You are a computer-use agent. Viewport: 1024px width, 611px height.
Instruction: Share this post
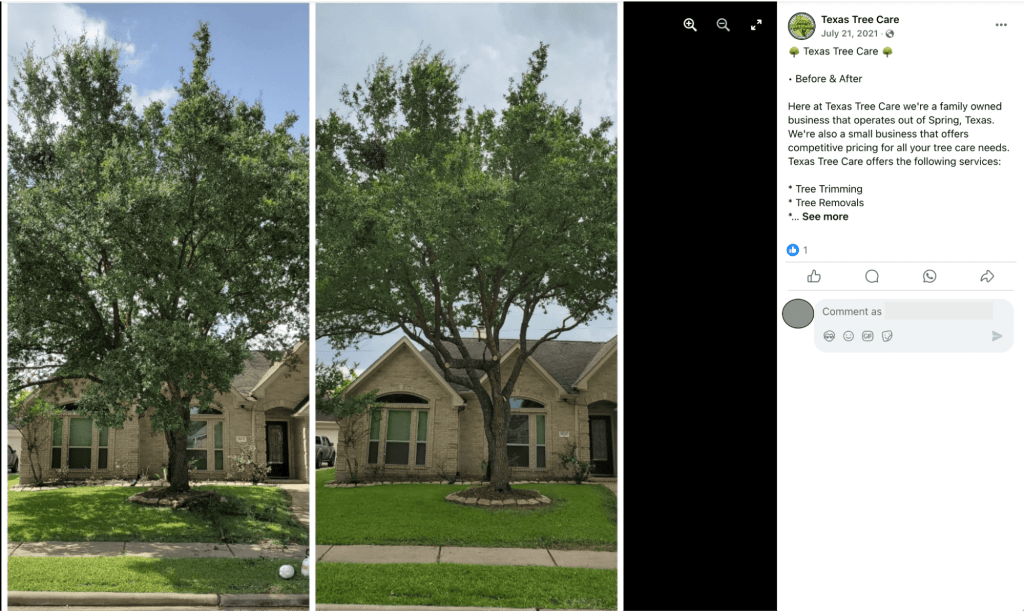pos(987,276)
